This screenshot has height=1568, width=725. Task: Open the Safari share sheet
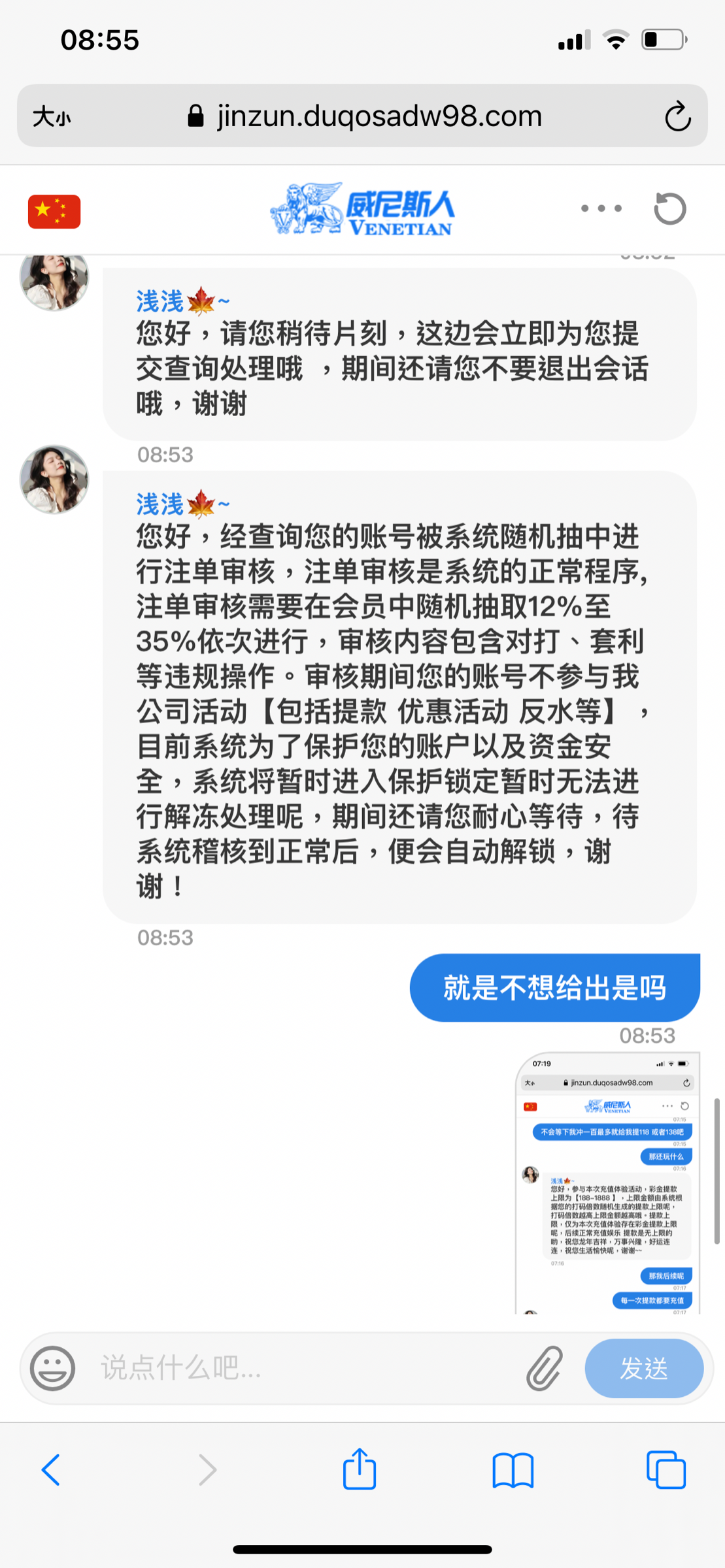(360, 1470)
